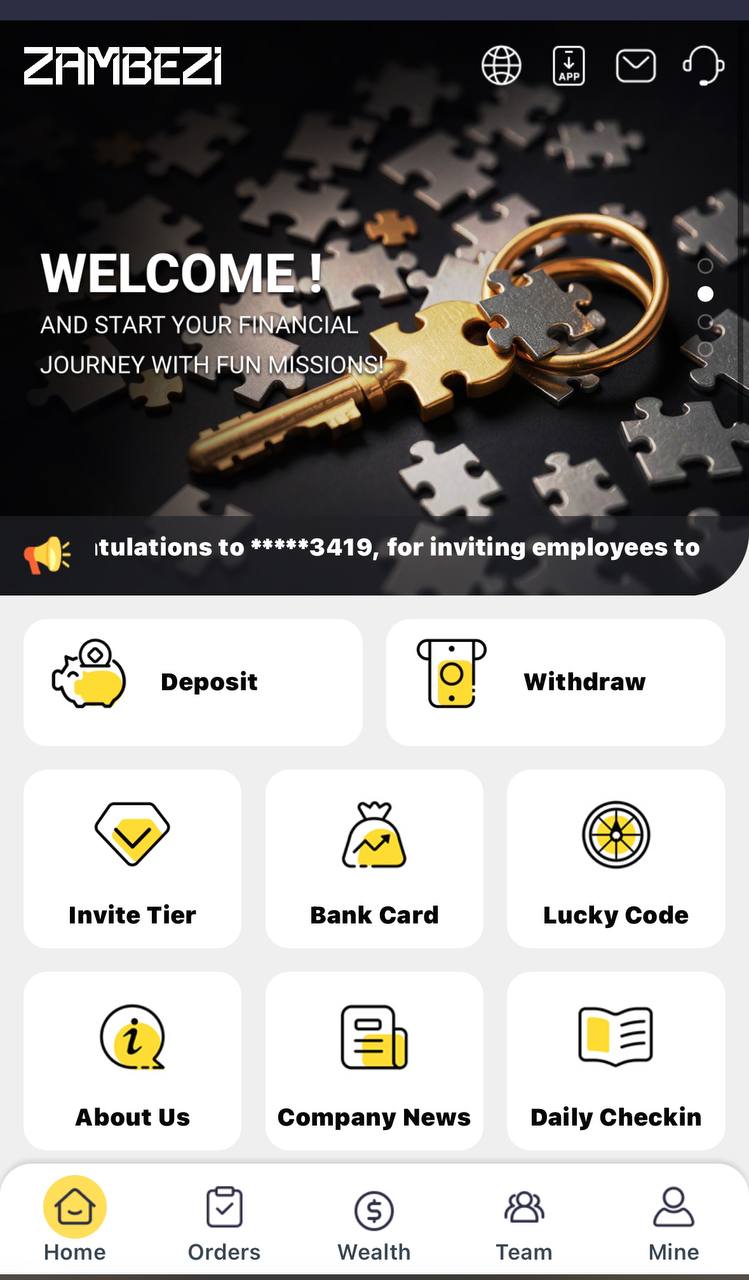749x1280 pixels.
Task: Open the Deposit card
Action: (x=193, y=682)
